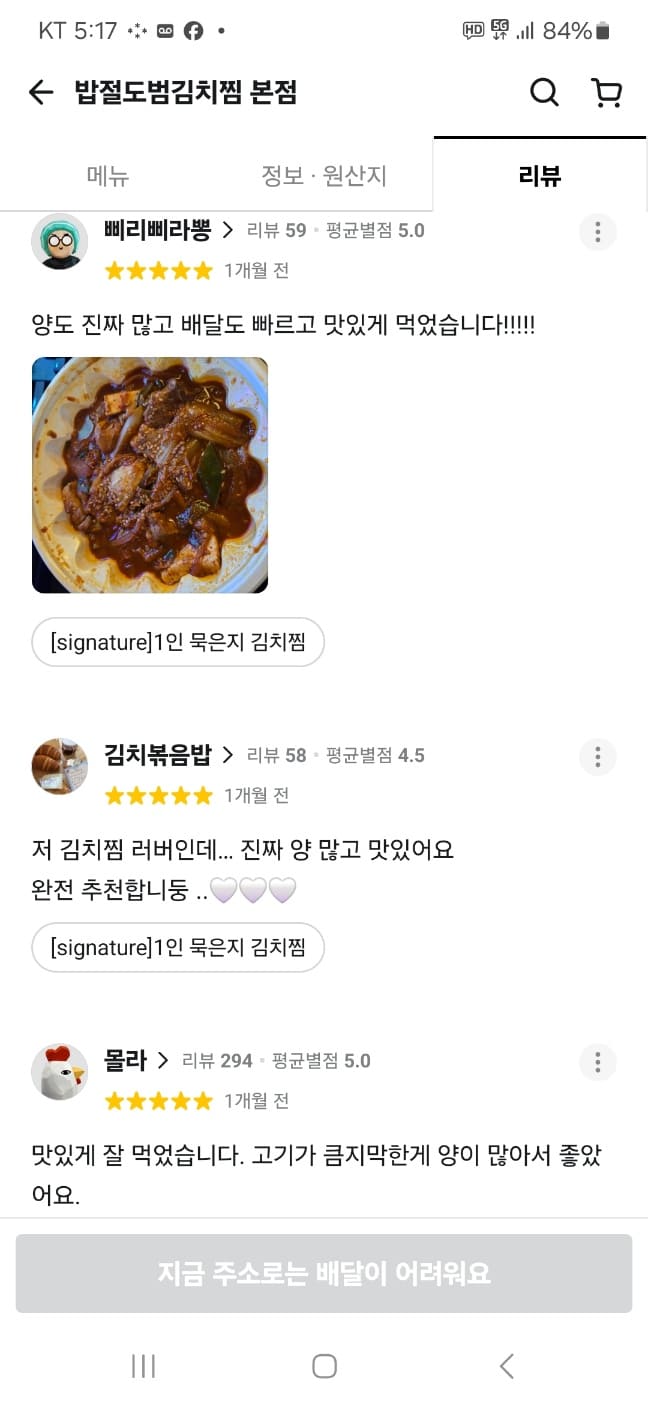Enlarge the food photo in 삐리삐라뽕's review
The image size is (648, 1404).
[x=150, y=475]
